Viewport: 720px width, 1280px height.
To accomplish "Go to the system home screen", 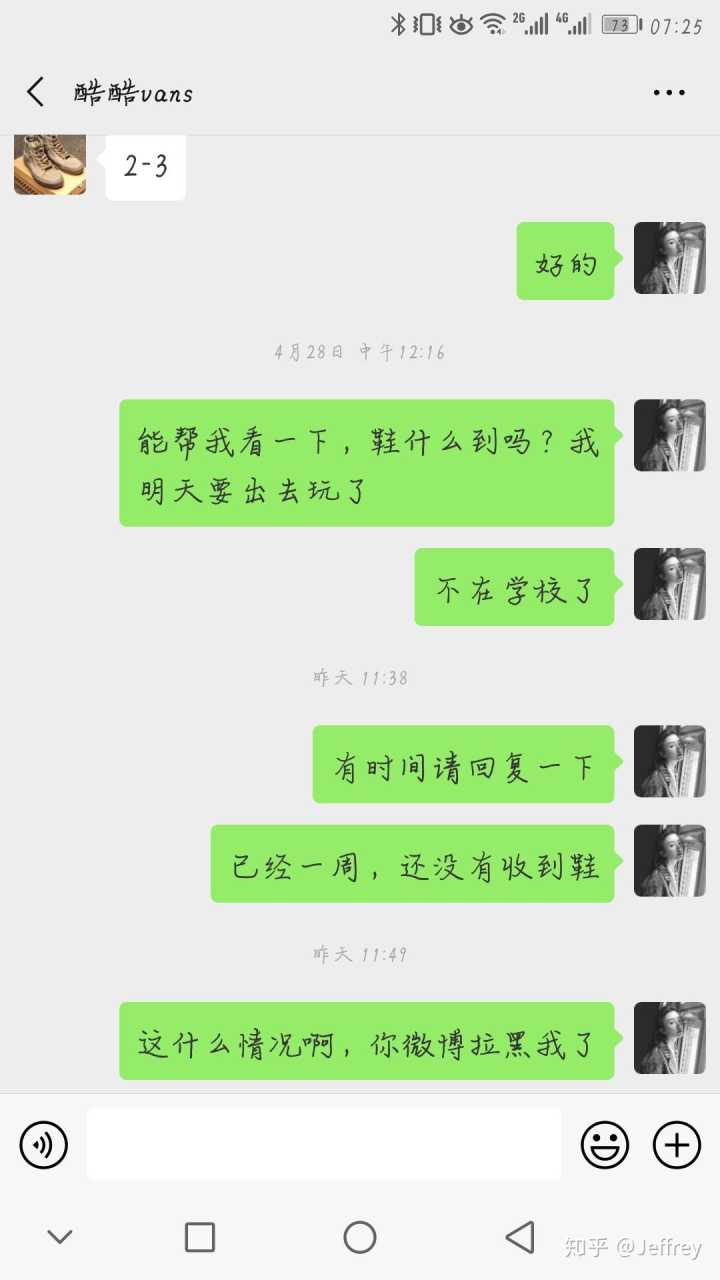I will [x=360, y=1237].
